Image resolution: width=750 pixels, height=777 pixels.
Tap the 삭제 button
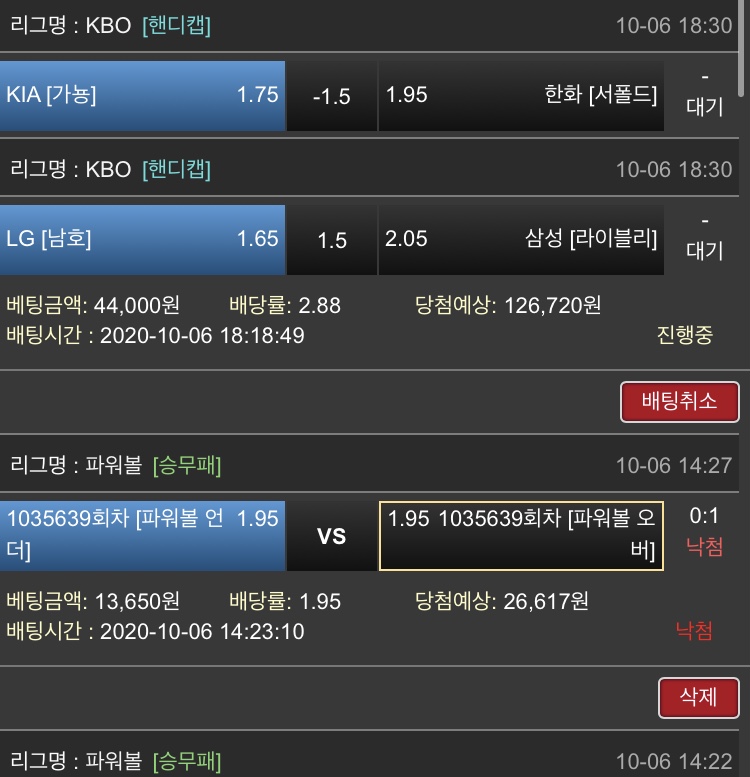(698, 697)
